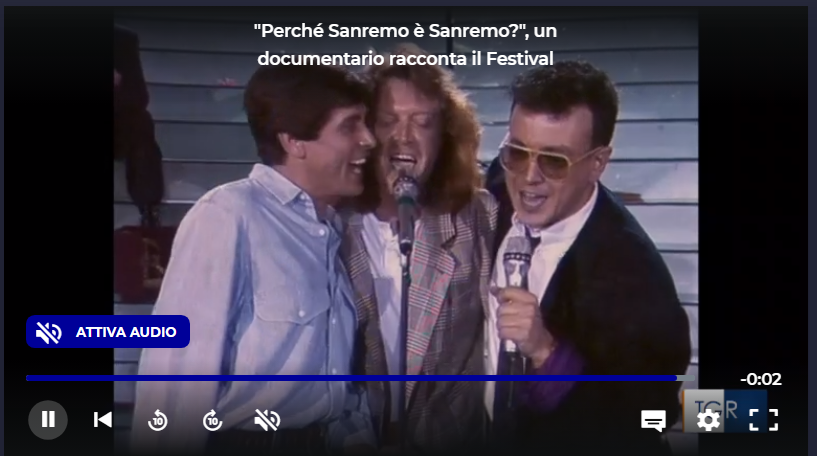Open the subtitles options
Screen dimensions: 817x456
(x=653, y=420)
